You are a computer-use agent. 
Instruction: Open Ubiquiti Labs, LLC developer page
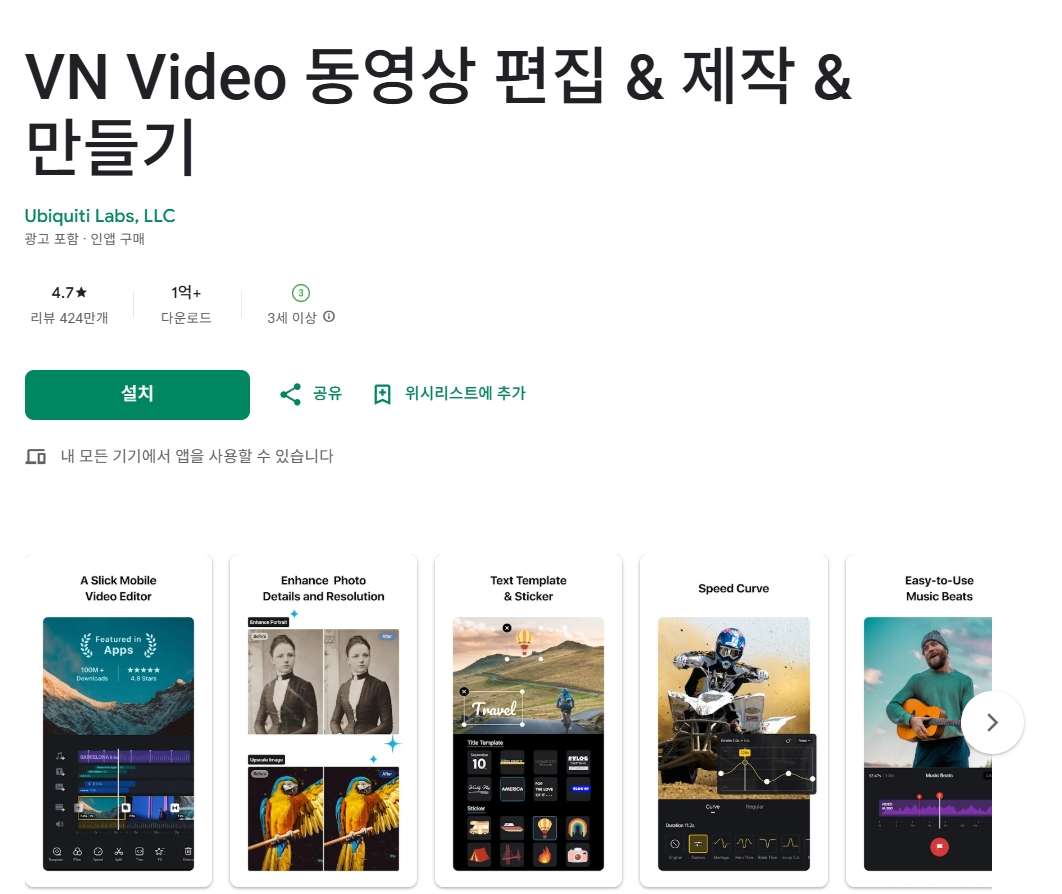(x=100, y=216)
